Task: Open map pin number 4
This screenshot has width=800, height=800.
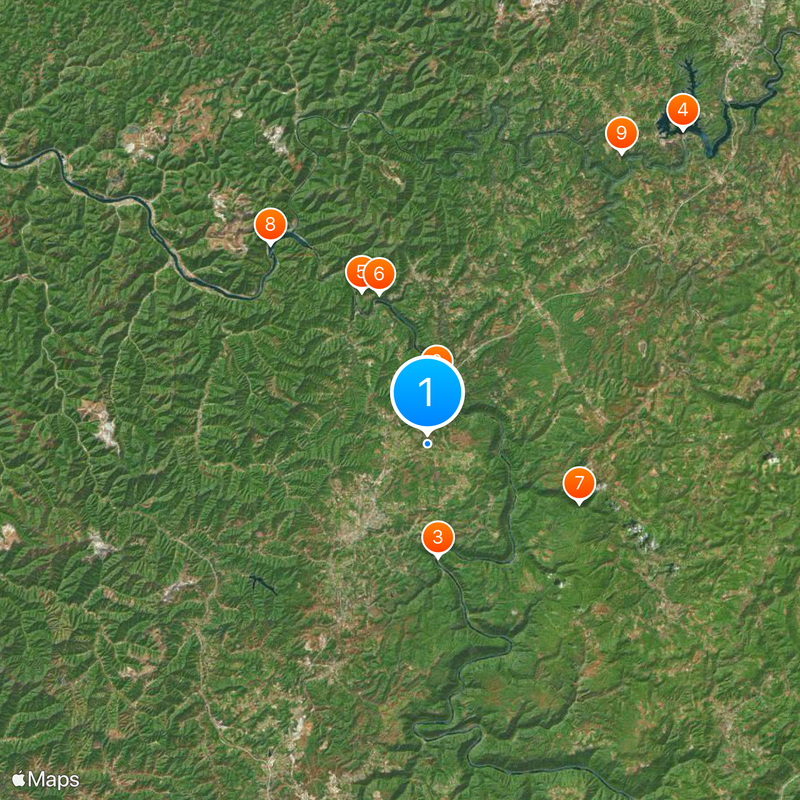Action: tap(682, 110)
